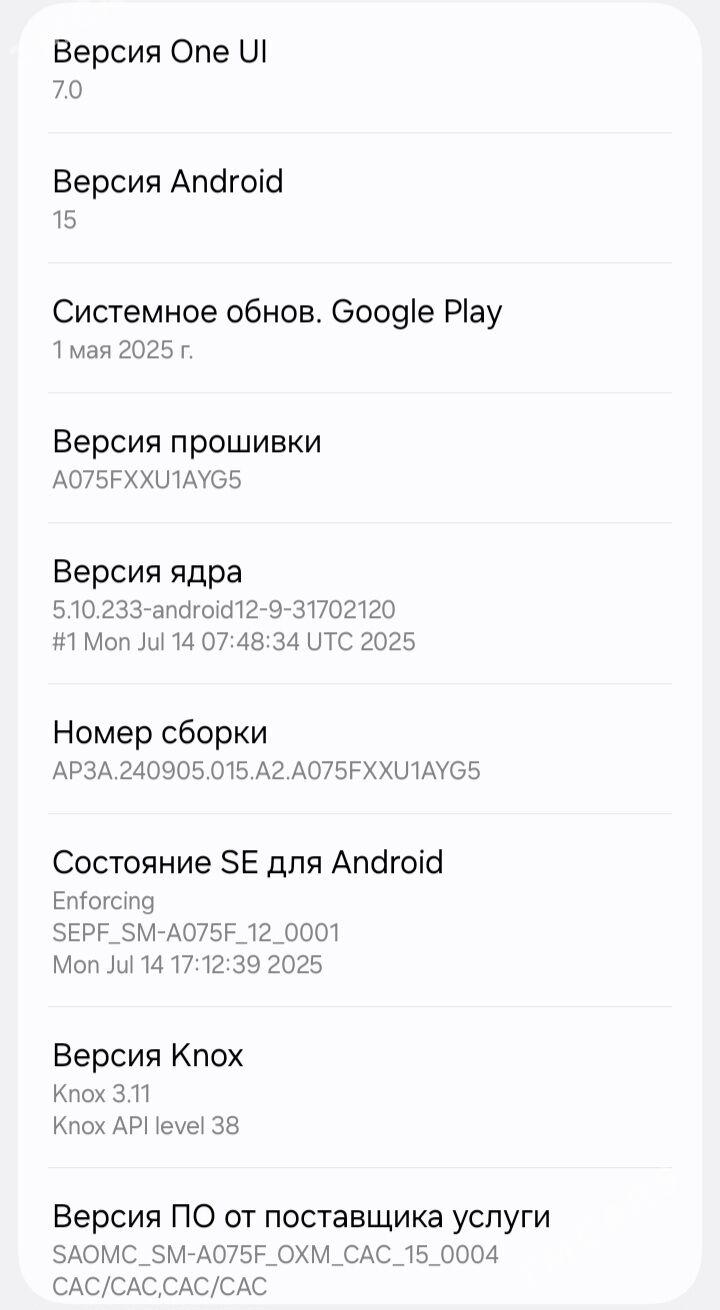Open the "Версия One UI" entry
Screen dimensions: 720x1310
tap(160, 51)
